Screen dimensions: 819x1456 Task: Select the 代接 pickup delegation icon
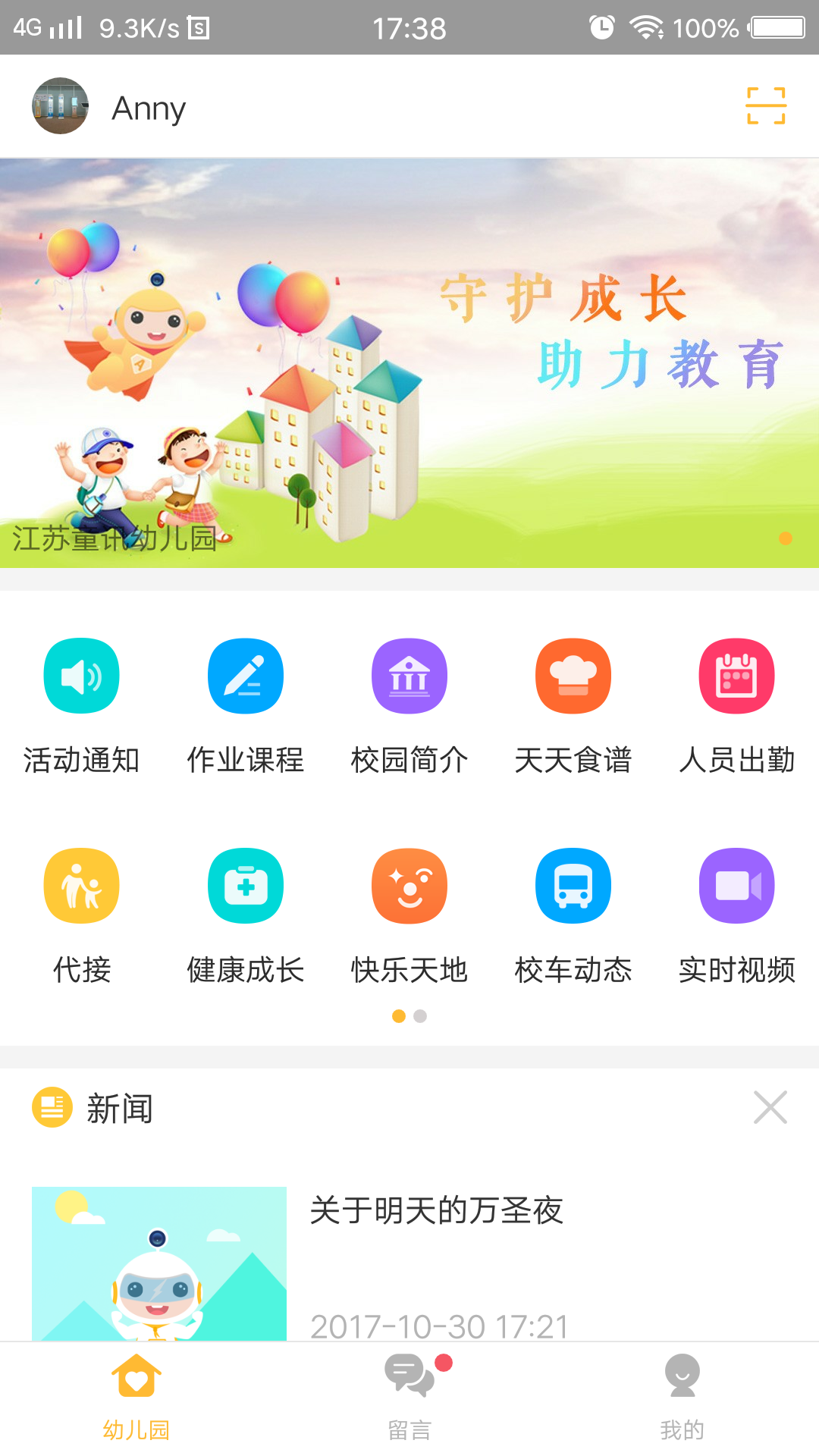coord(81,885)
